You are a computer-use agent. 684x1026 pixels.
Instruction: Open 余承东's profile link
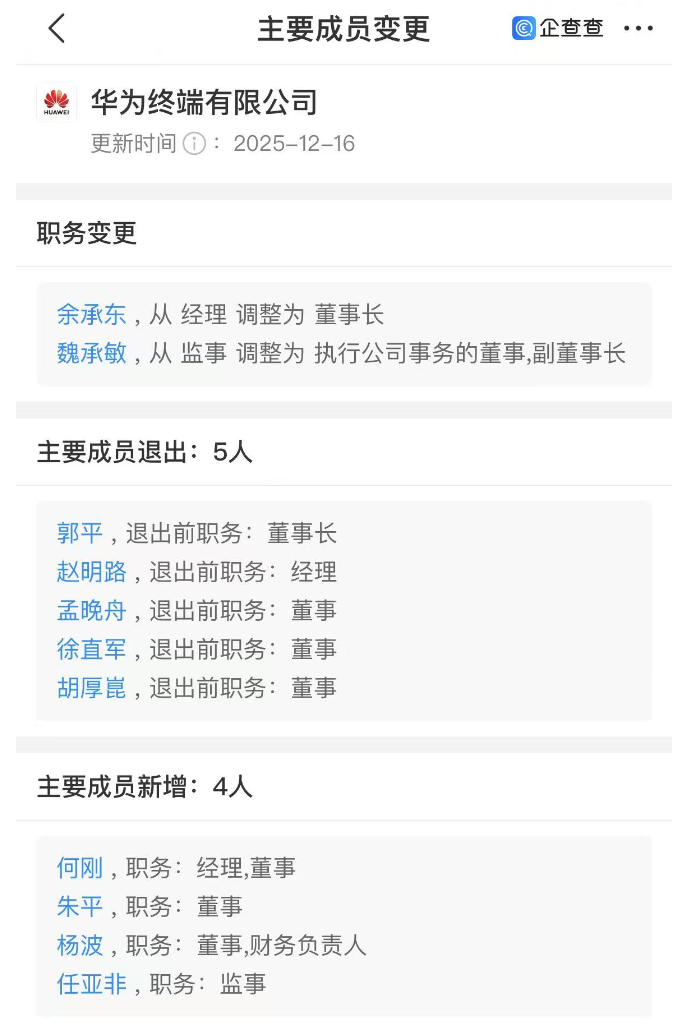92,315
